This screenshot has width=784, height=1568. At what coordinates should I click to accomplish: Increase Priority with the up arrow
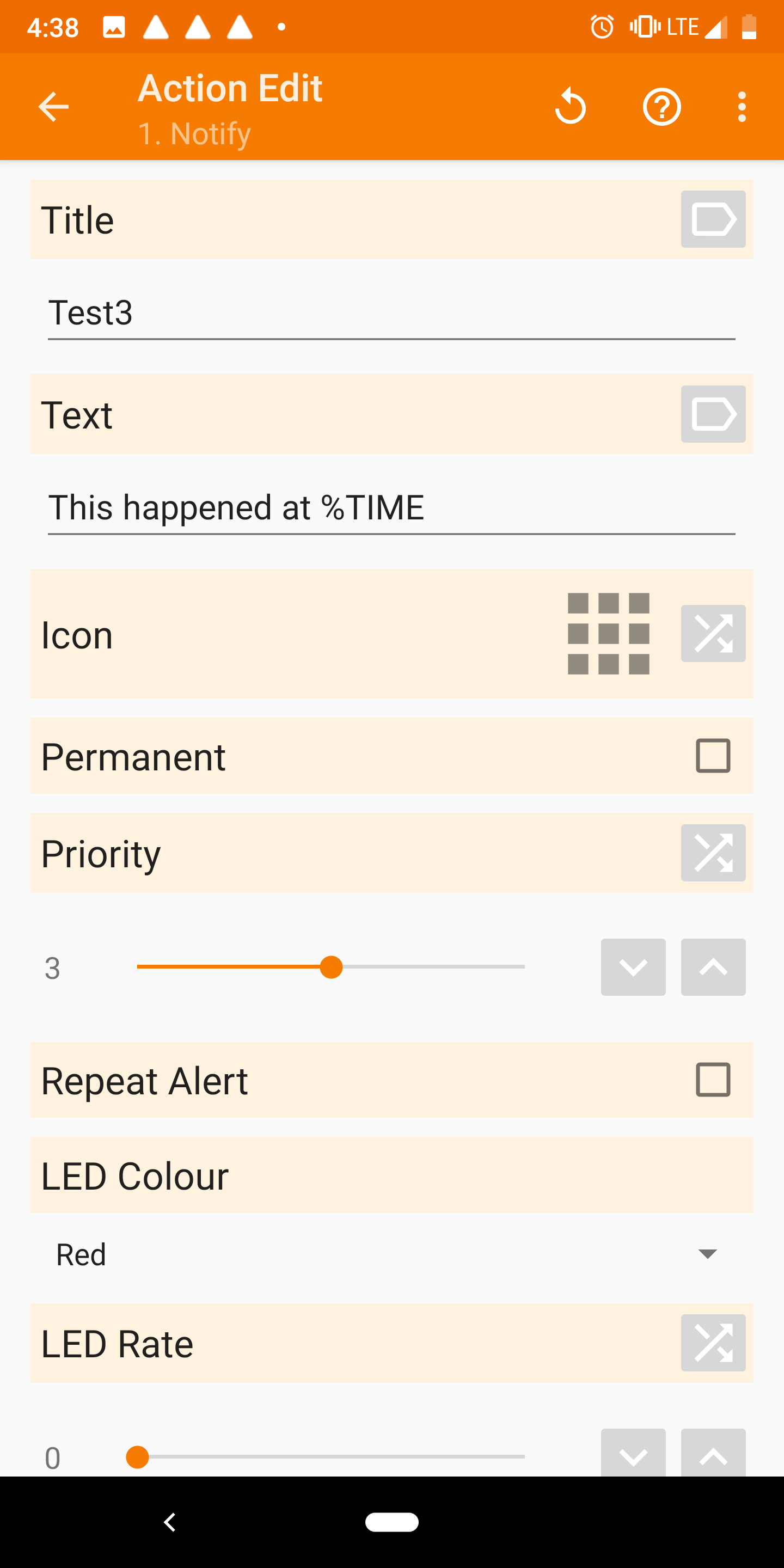click(x=713, y=967)
